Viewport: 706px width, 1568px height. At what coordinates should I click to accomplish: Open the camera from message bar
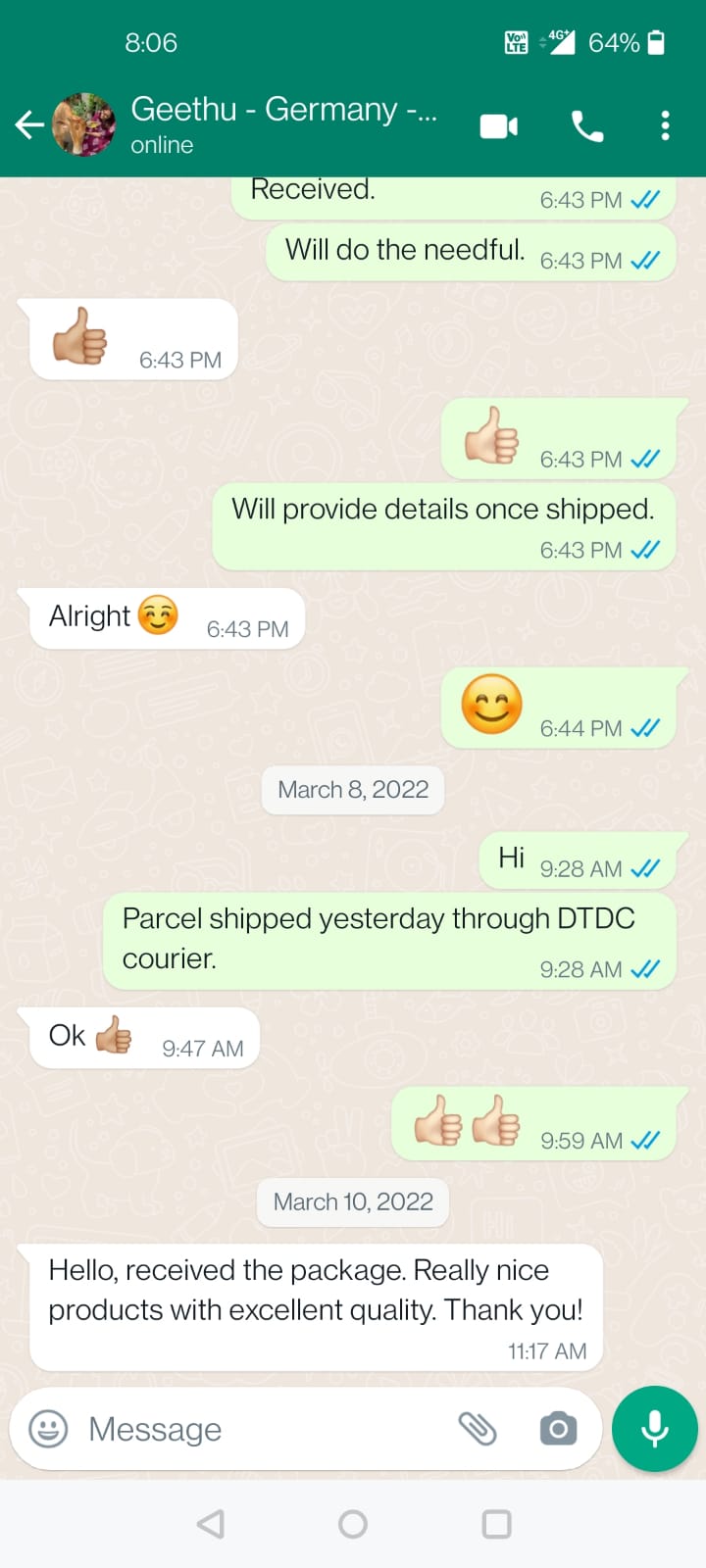(x=558, y=1429)
